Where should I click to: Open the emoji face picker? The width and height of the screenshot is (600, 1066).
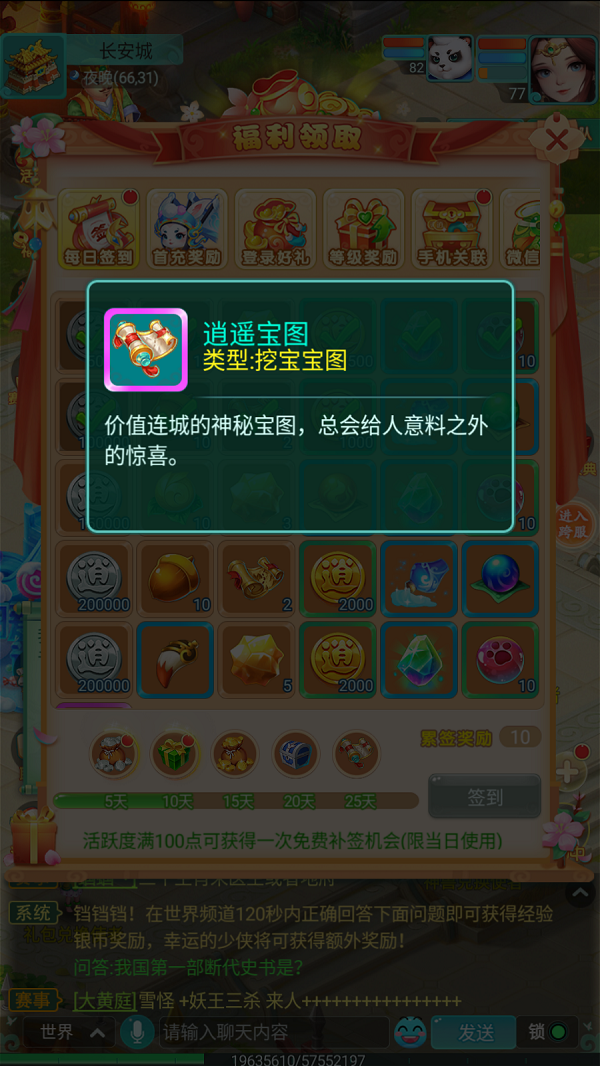[409, 1032]
